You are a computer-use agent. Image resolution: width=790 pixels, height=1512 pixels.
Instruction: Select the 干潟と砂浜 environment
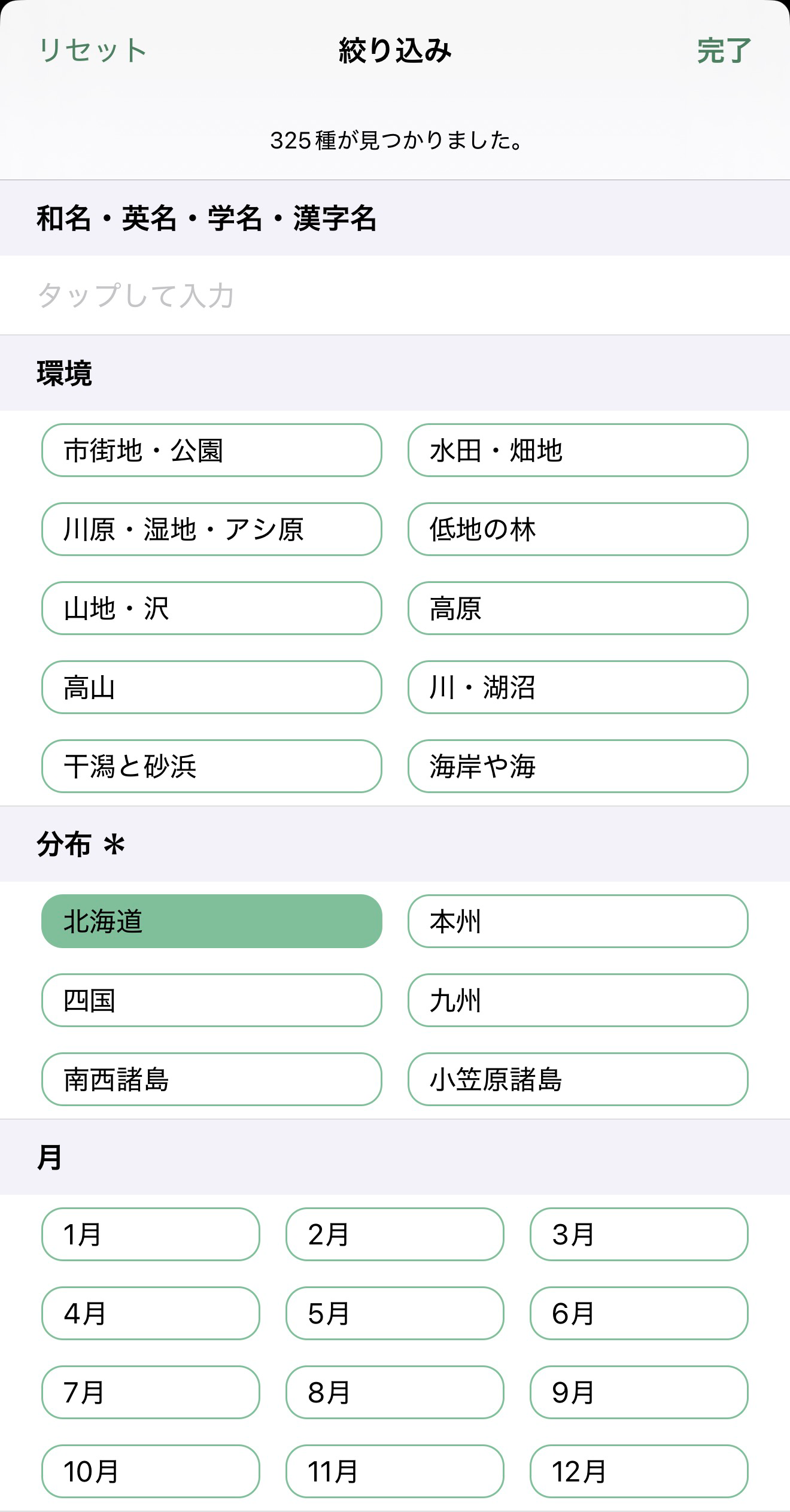pyautogui.click(x=211, y=767)
